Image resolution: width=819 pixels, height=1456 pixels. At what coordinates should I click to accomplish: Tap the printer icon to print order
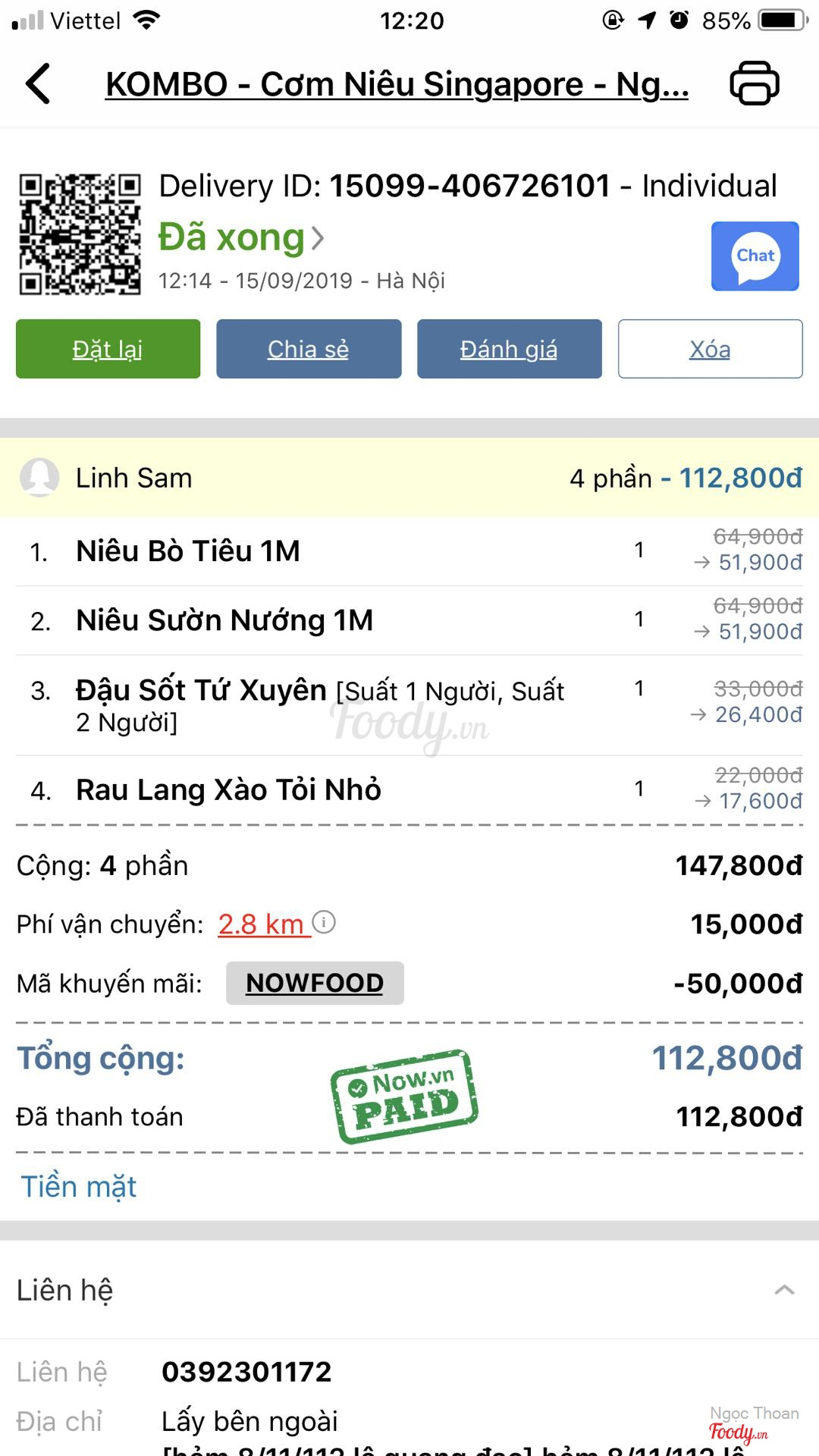(754, 83)
